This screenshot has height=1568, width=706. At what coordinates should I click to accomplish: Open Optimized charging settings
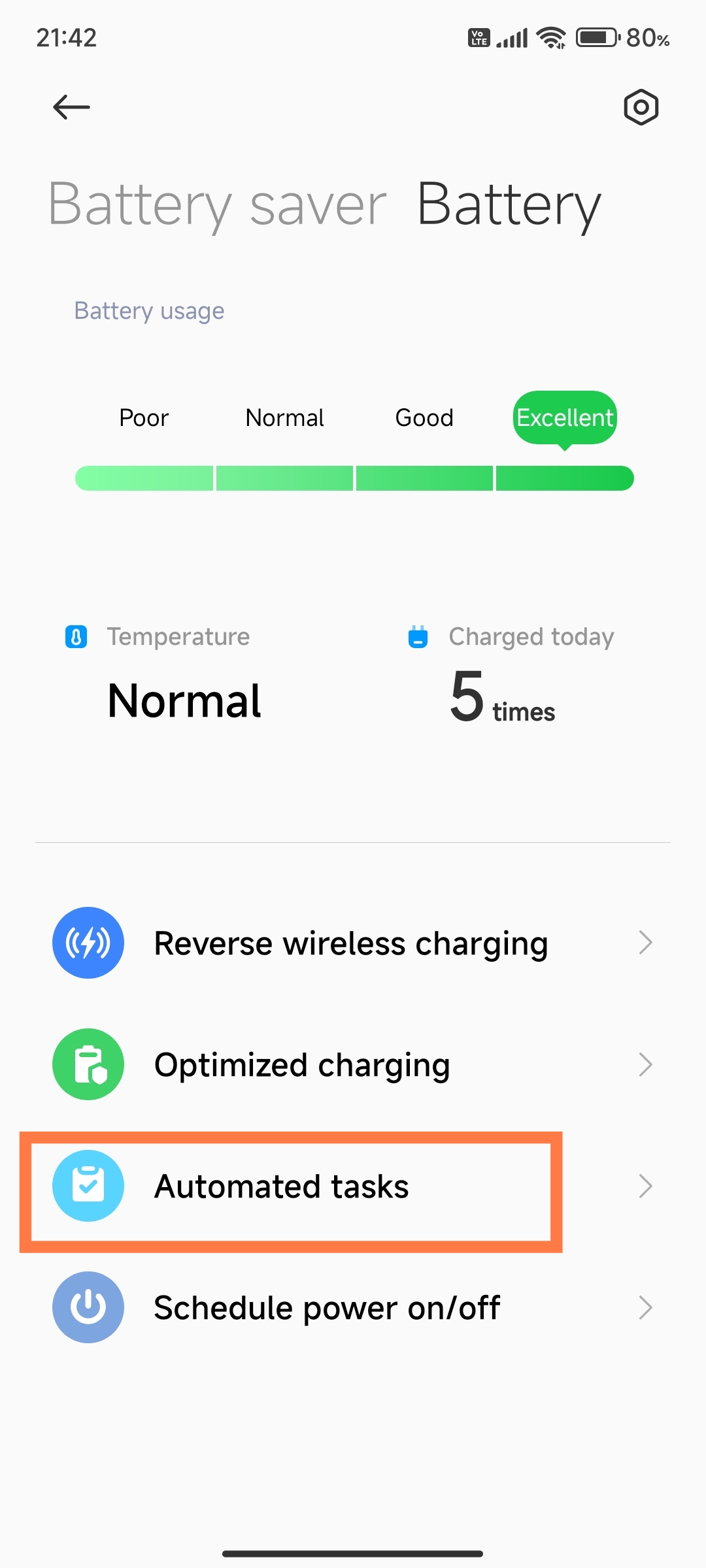tap(353, 1064)
